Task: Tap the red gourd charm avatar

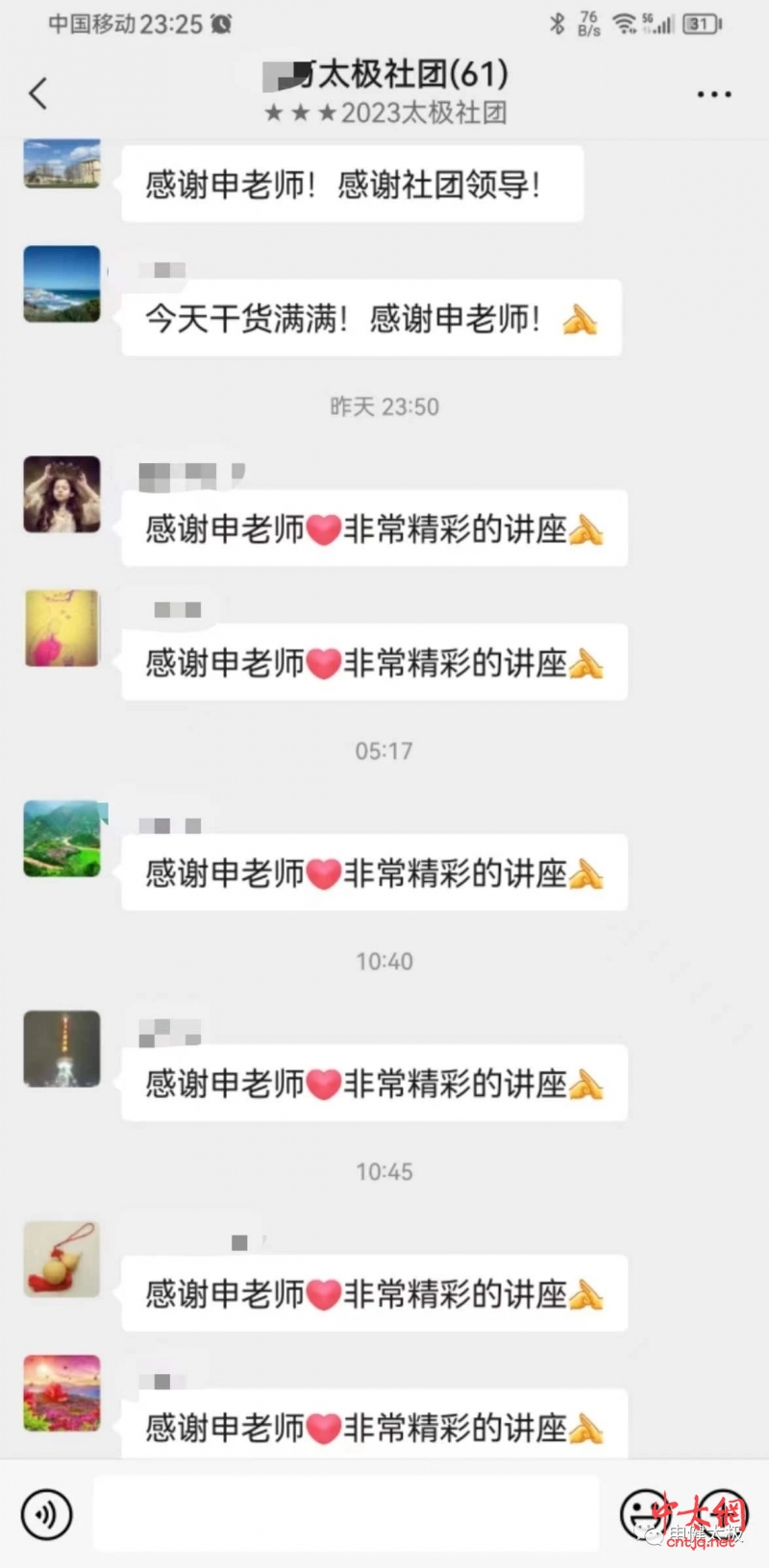Action: tap(62, 1259)
